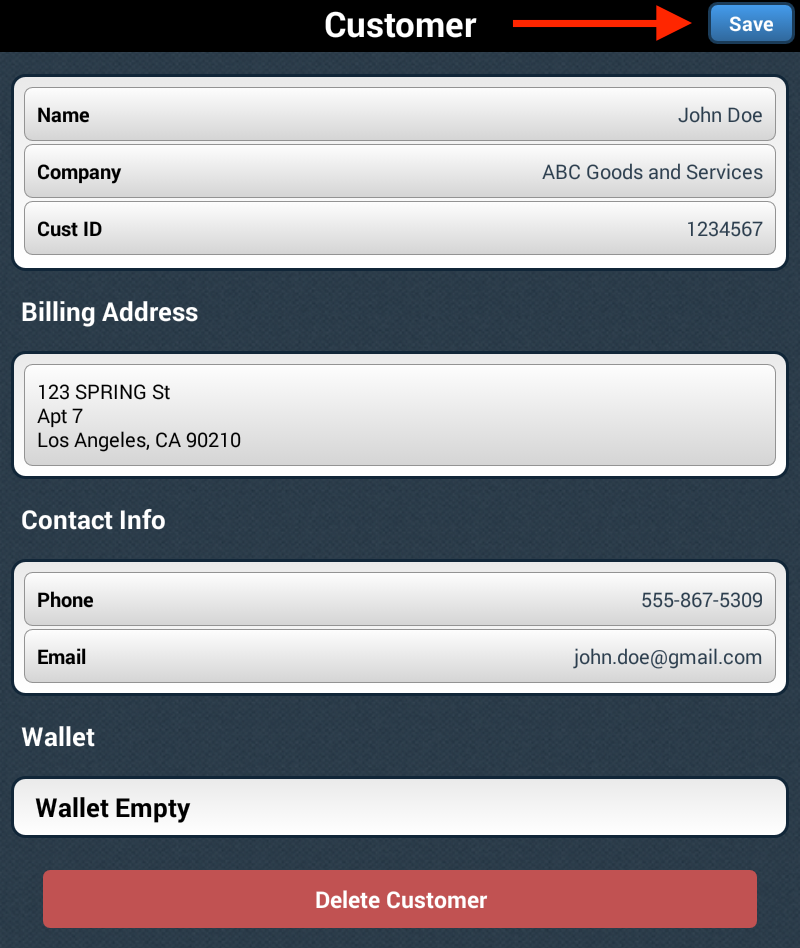Click the Wallet section header
Image resolution: width=800 pixels, height=948 pixels.
(x=57, y=737)
